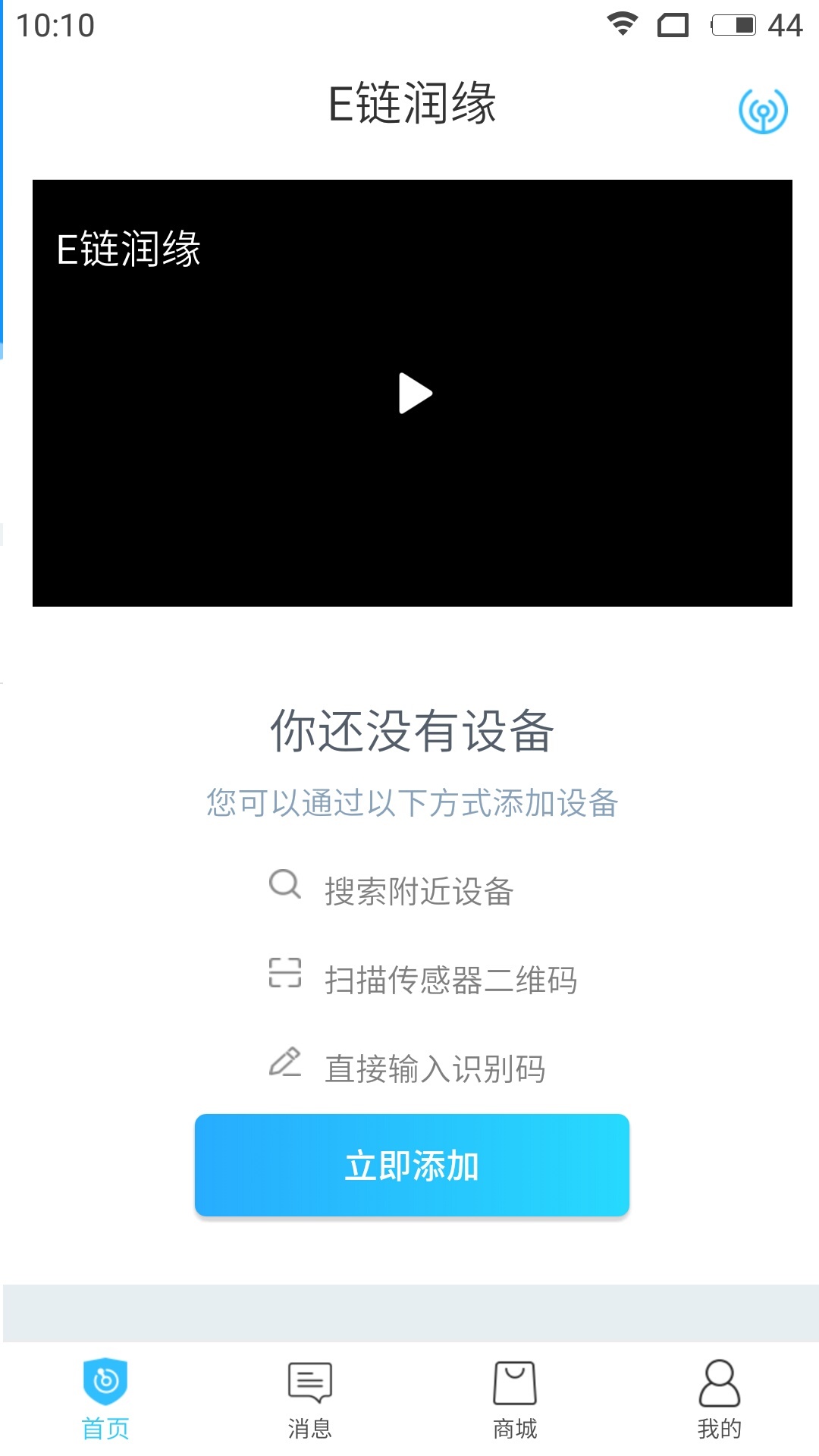Play the E链润缘 video

[415, 393]
